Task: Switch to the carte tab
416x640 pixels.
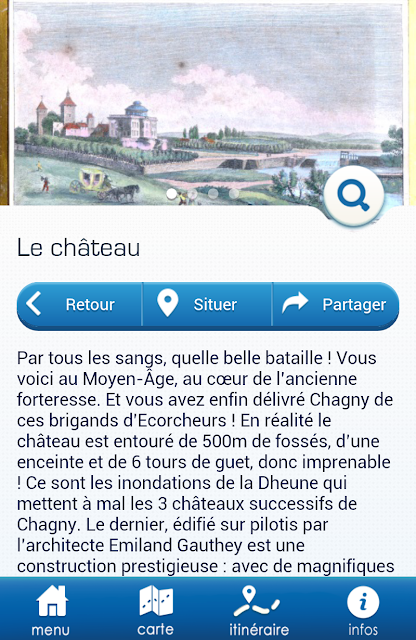Action: coord(156,610)
